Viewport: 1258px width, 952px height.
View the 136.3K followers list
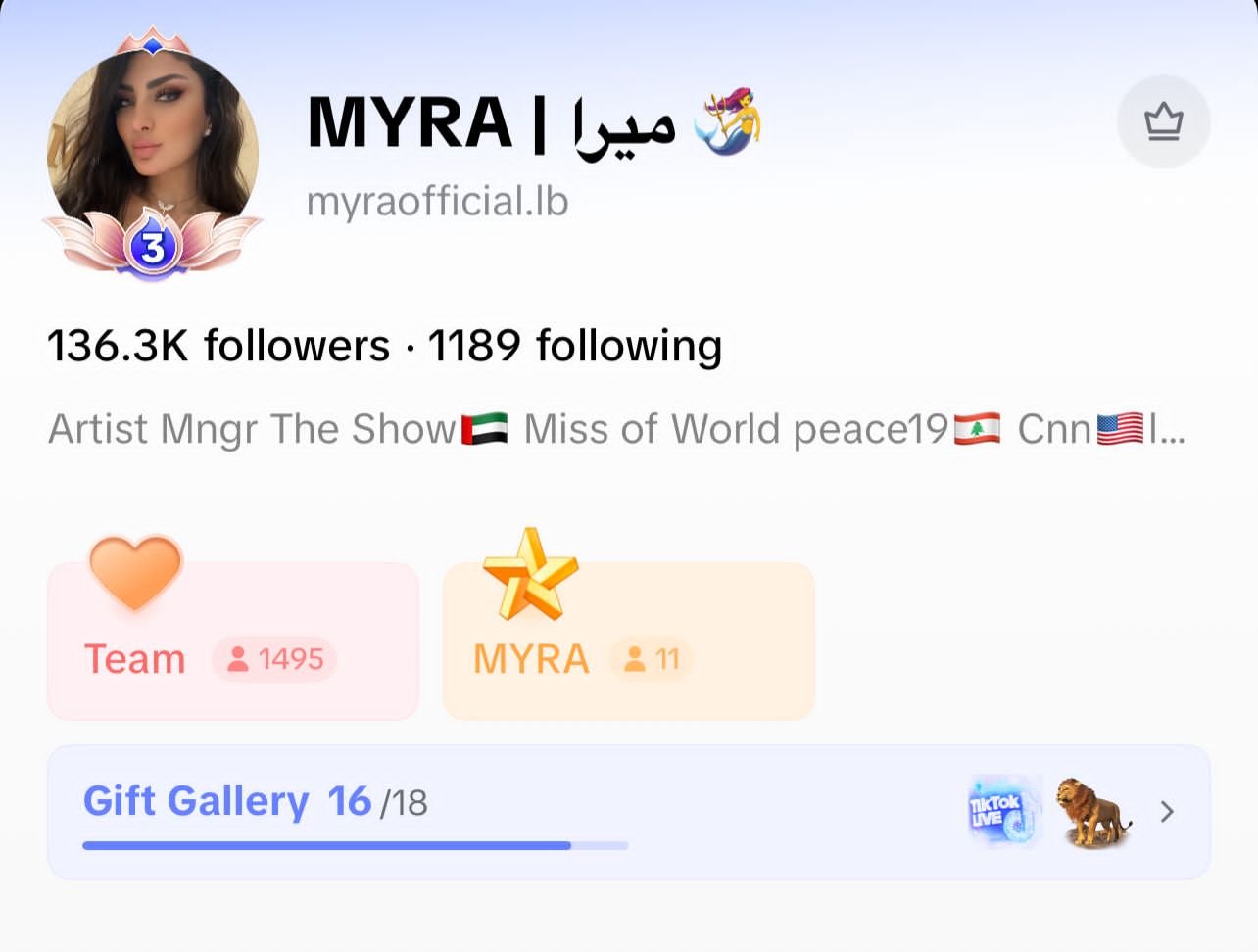218,346
